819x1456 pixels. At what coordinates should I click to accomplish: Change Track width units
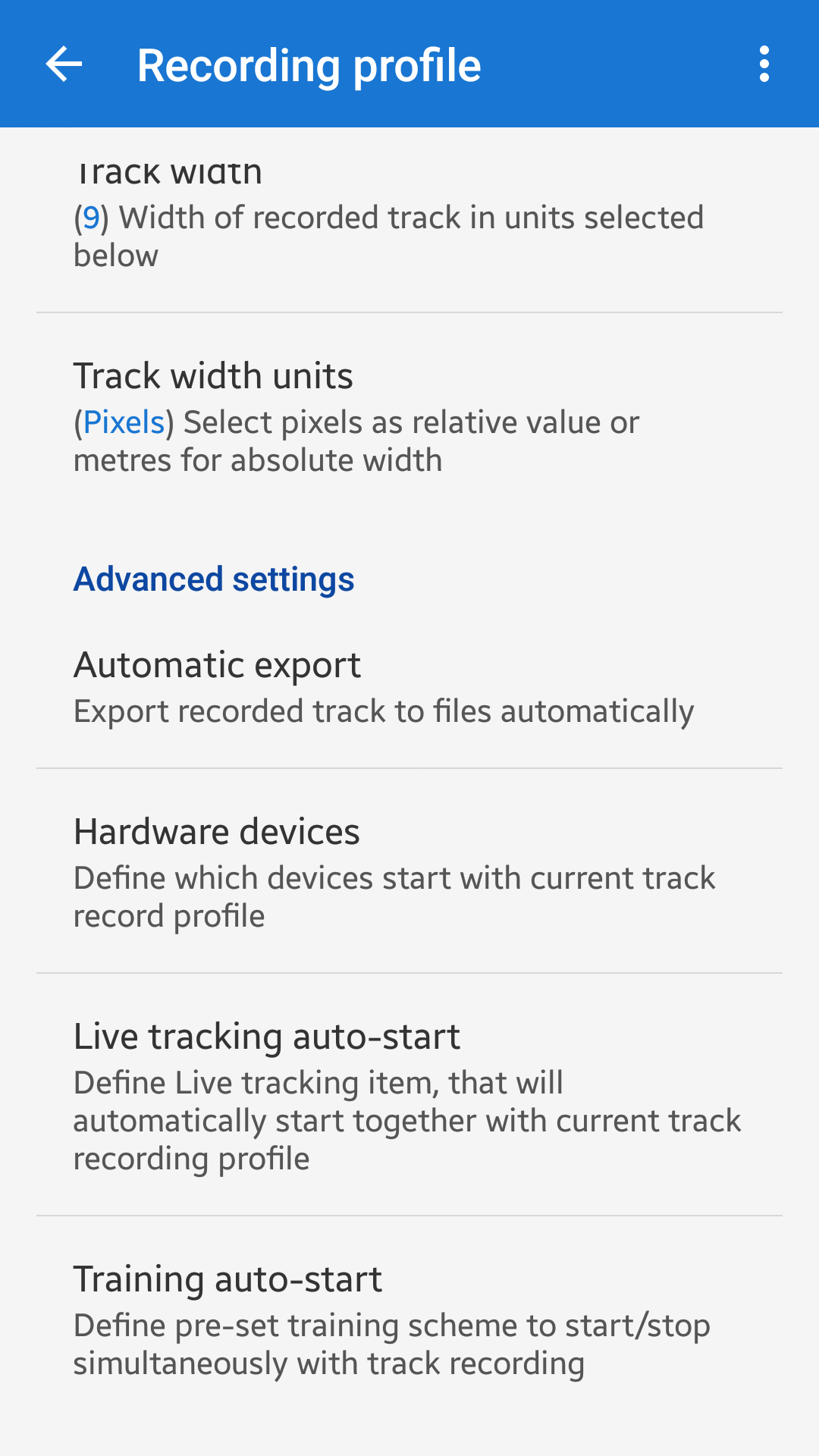(x=409, y=416)
